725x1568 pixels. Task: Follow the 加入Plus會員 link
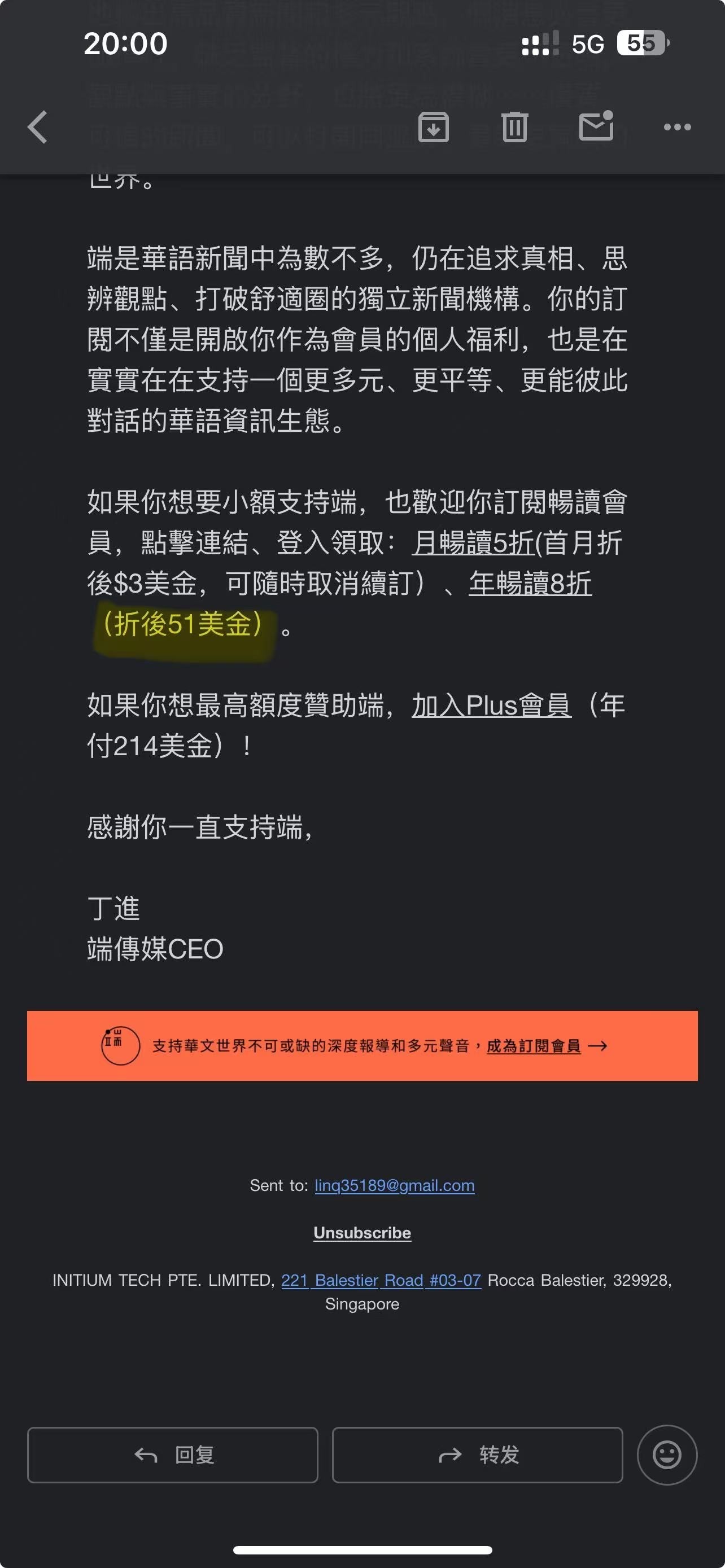(x=491, y=706)
